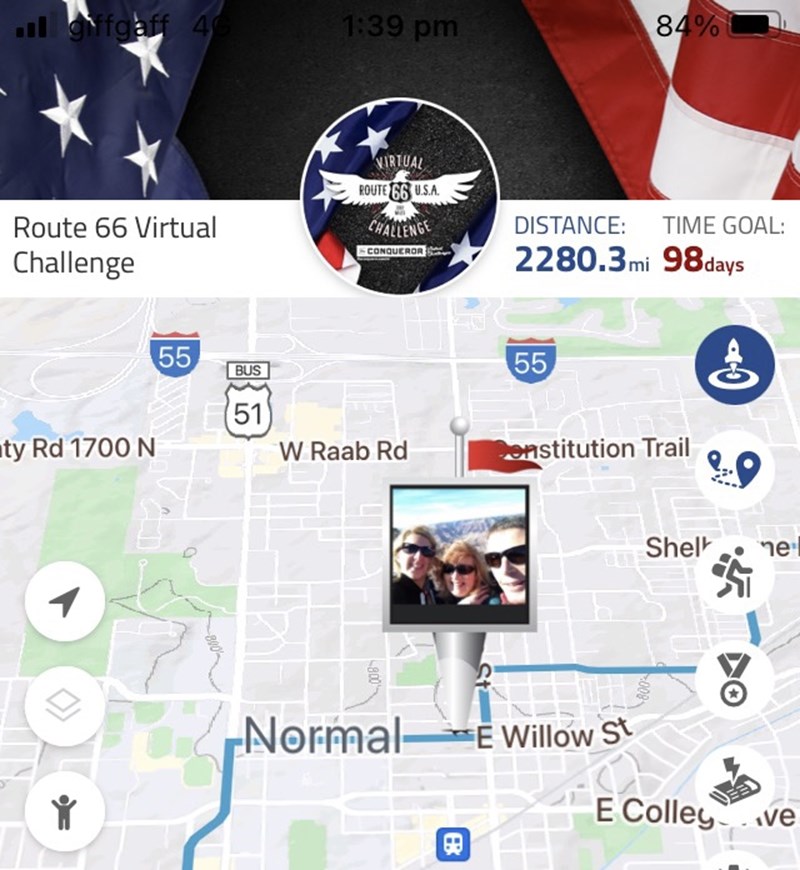Open the postcards button
The height and width of the screenshot is (870, 800).
click(x=734, y=783)
